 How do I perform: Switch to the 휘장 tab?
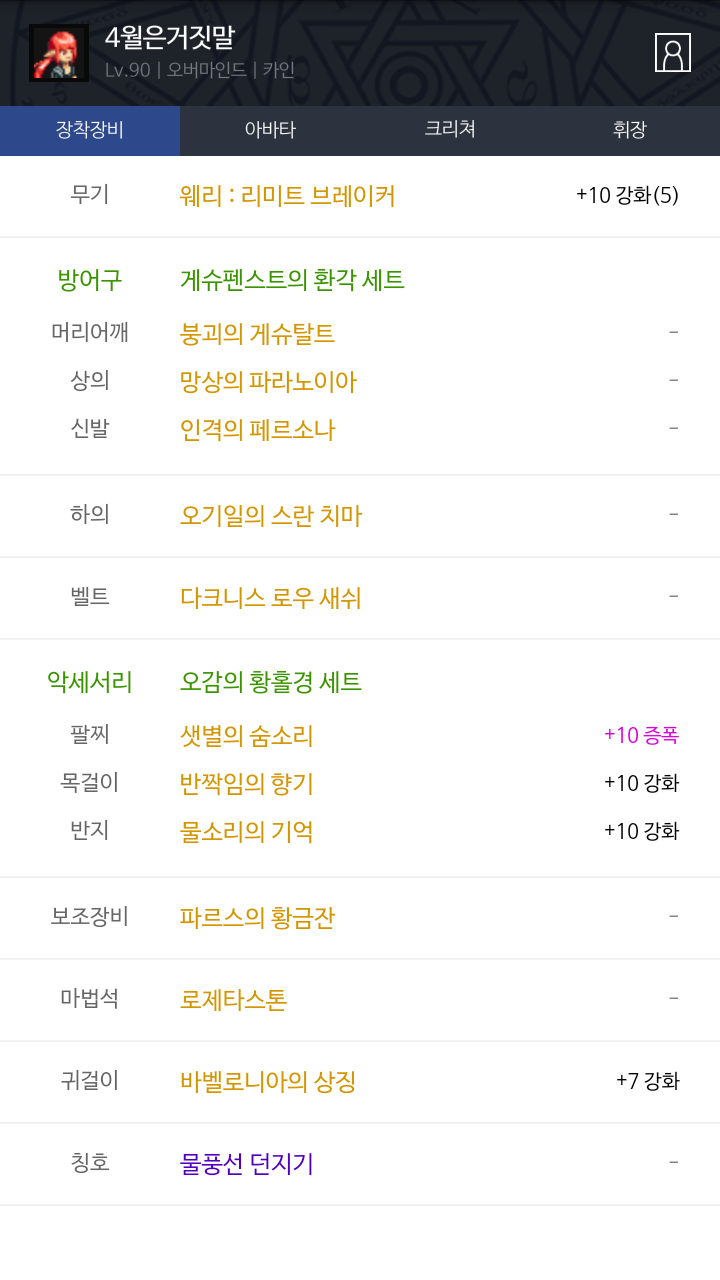[630, 130]
